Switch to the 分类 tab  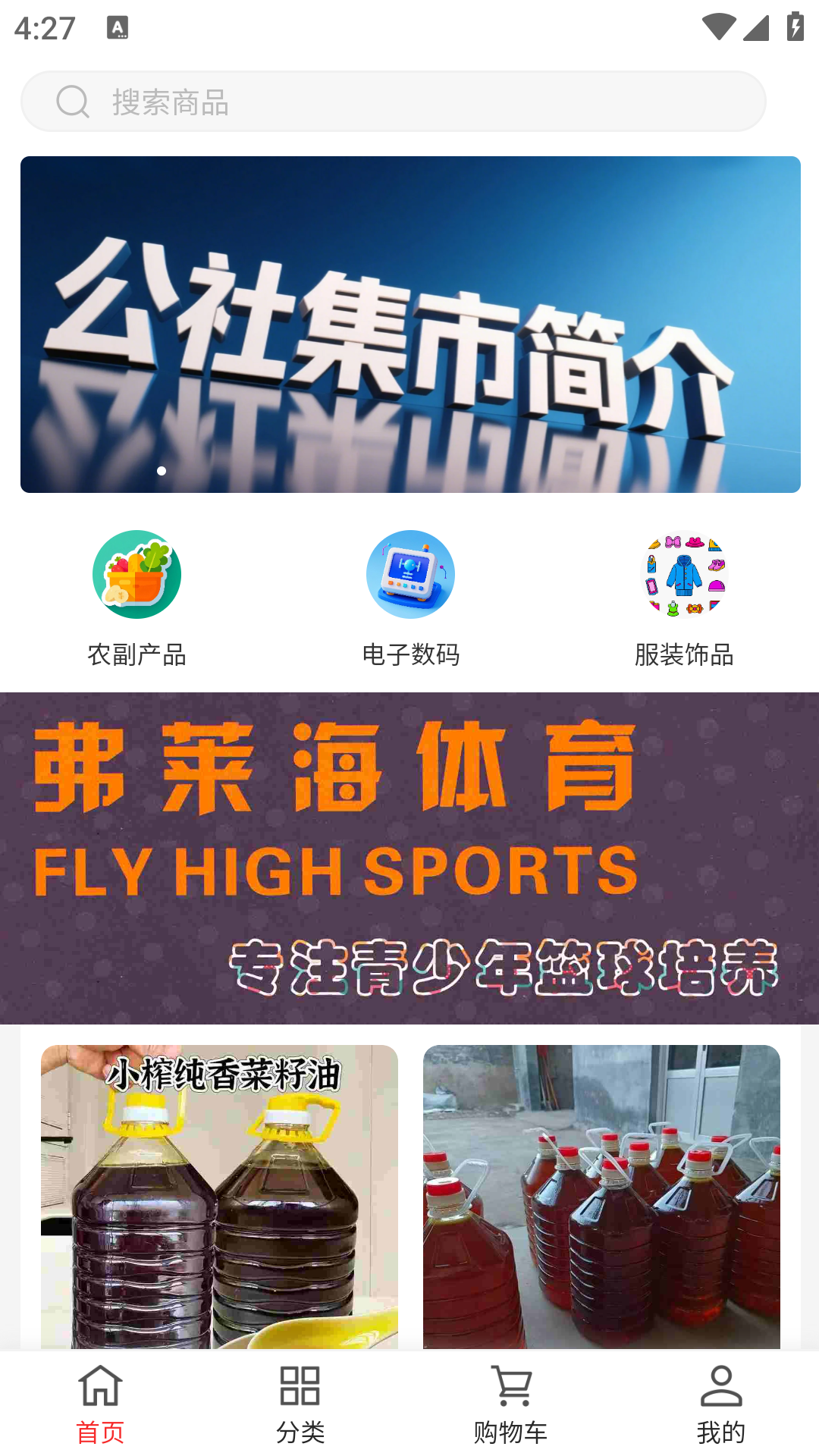(300, 1404)
